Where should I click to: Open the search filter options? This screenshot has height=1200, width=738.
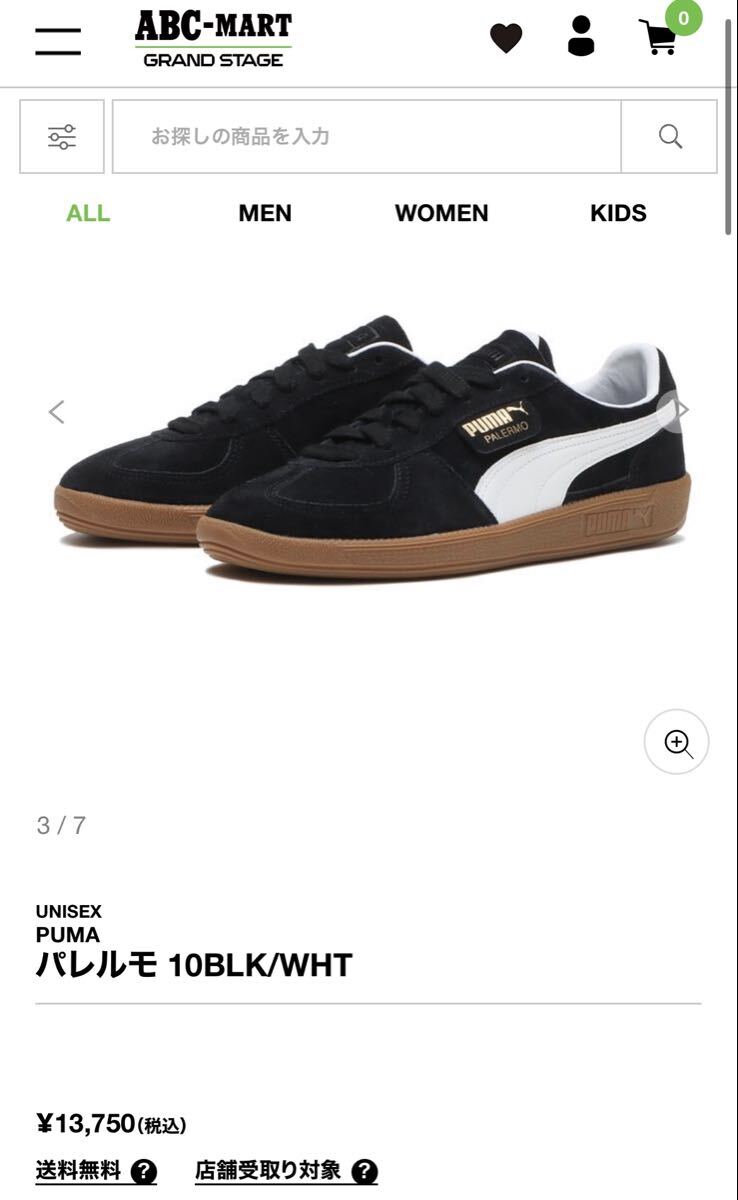coord(62,136)
